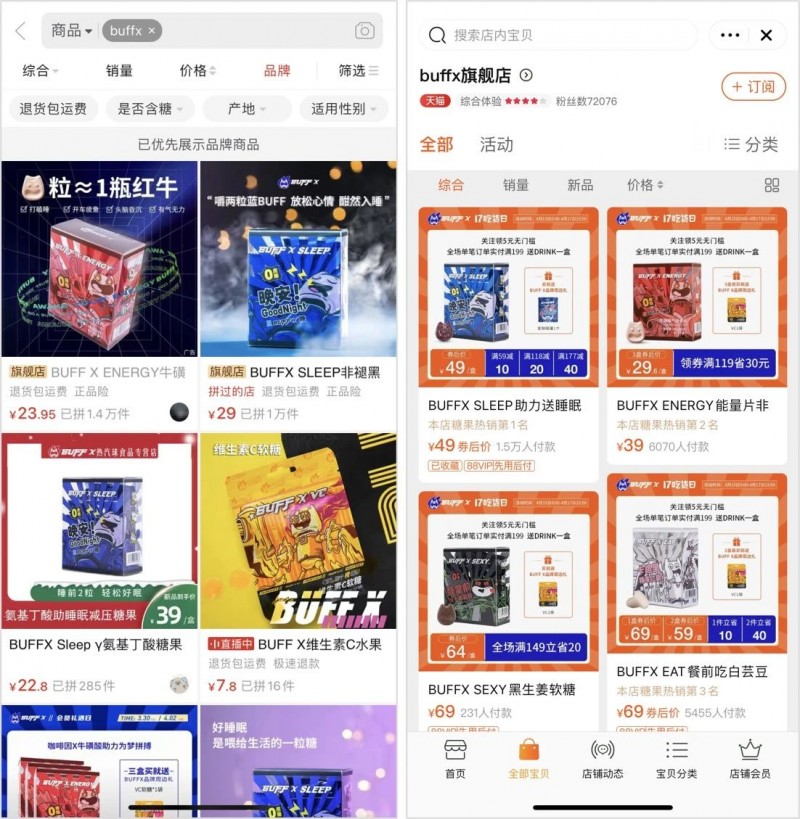This screenshot has height=819, width=800.
Task: Expand the 是否含糖 filter
Action: (150, 109)
